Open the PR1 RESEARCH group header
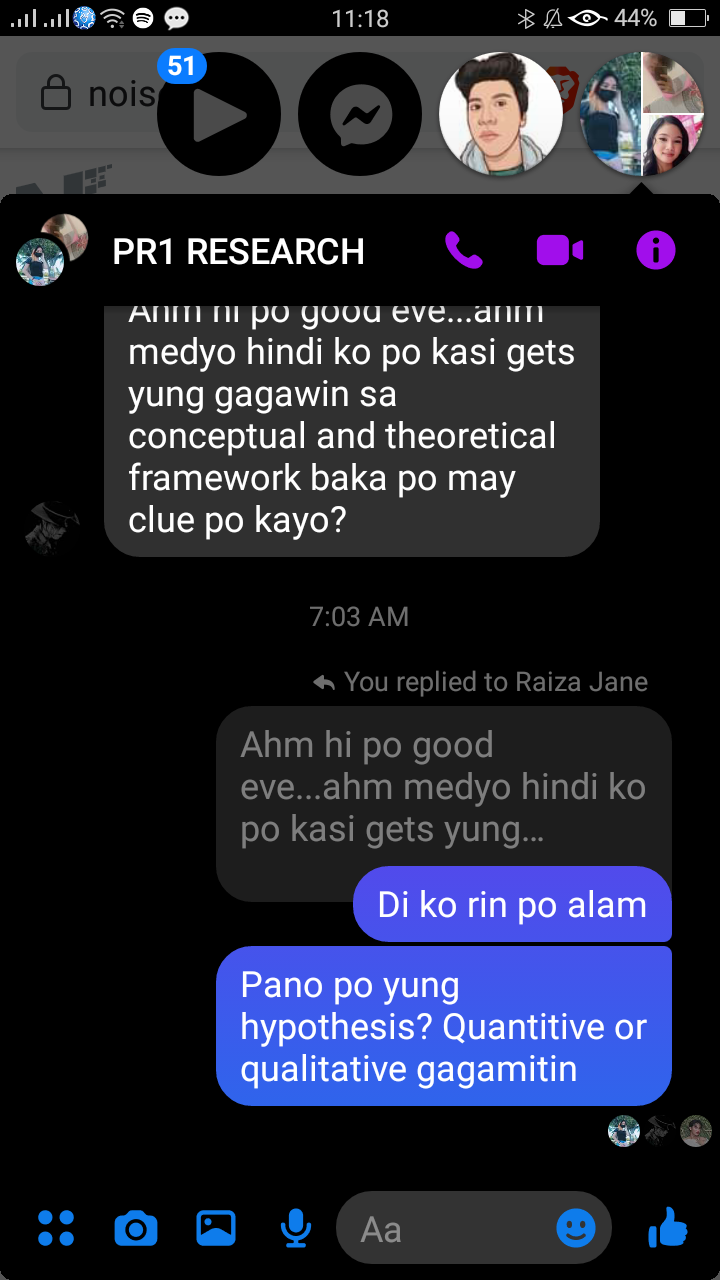 point(238,251)
